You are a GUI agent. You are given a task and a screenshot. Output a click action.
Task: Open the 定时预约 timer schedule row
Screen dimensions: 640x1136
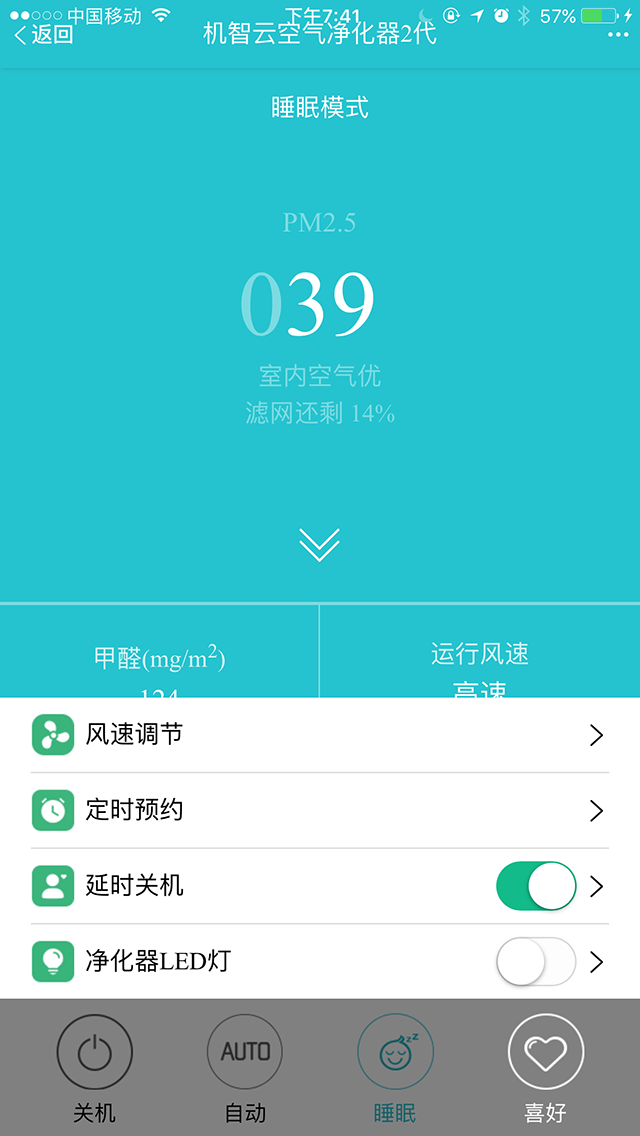coord(319,810)
